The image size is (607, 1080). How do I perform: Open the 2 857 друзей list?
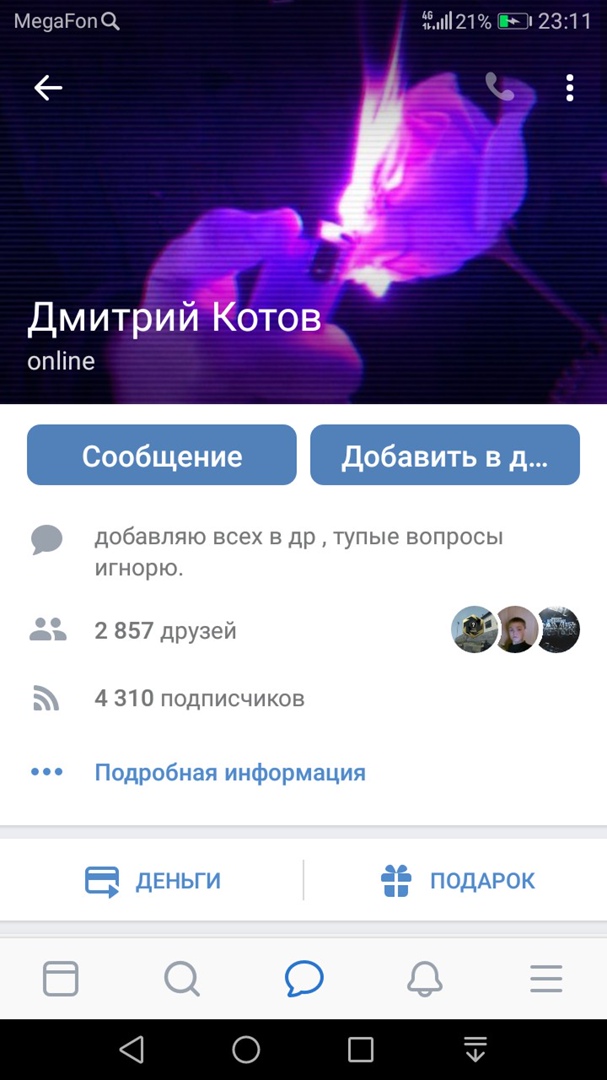click(165, 631)
